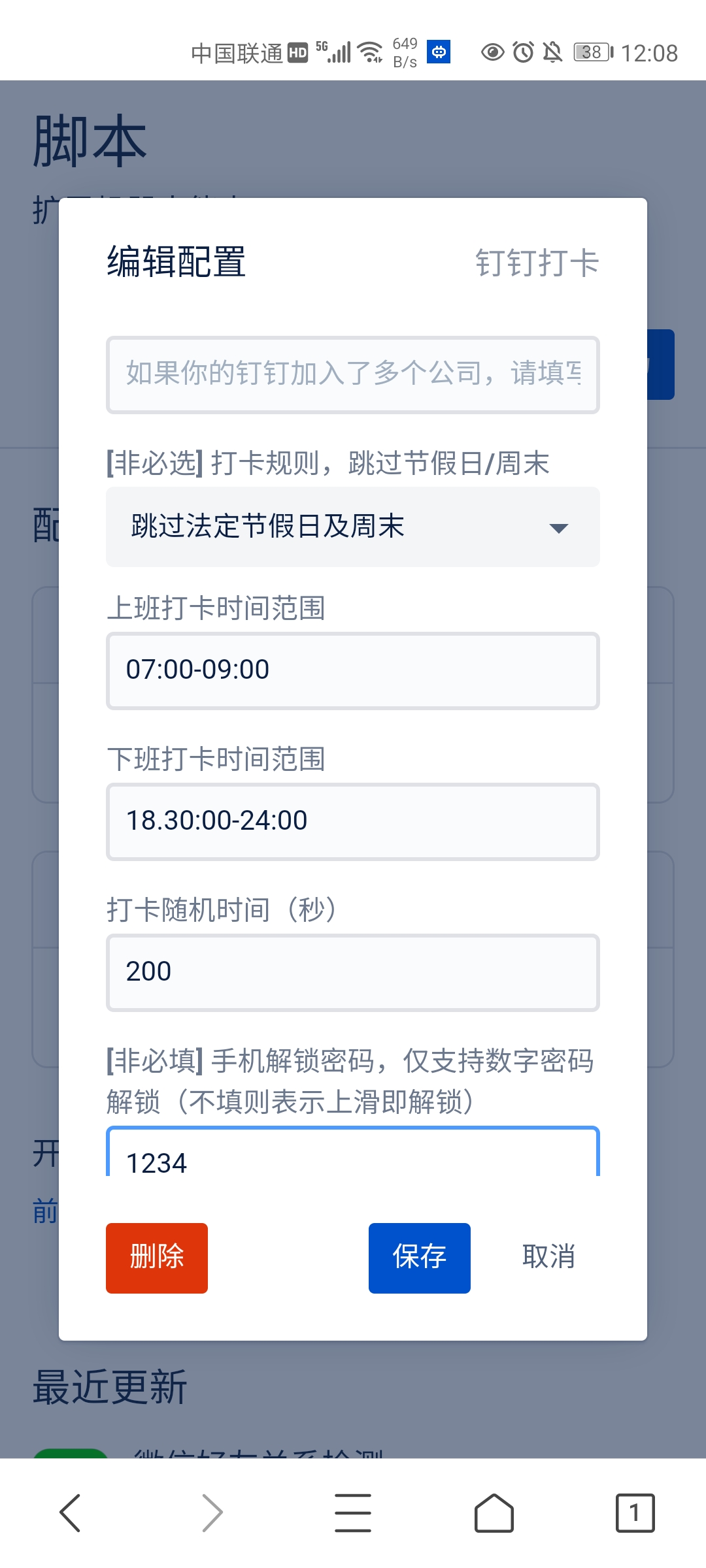The image size is (706, 1568).
Task: Tap the 打卡随机时间 seconds field
Action: pos(353,973)
